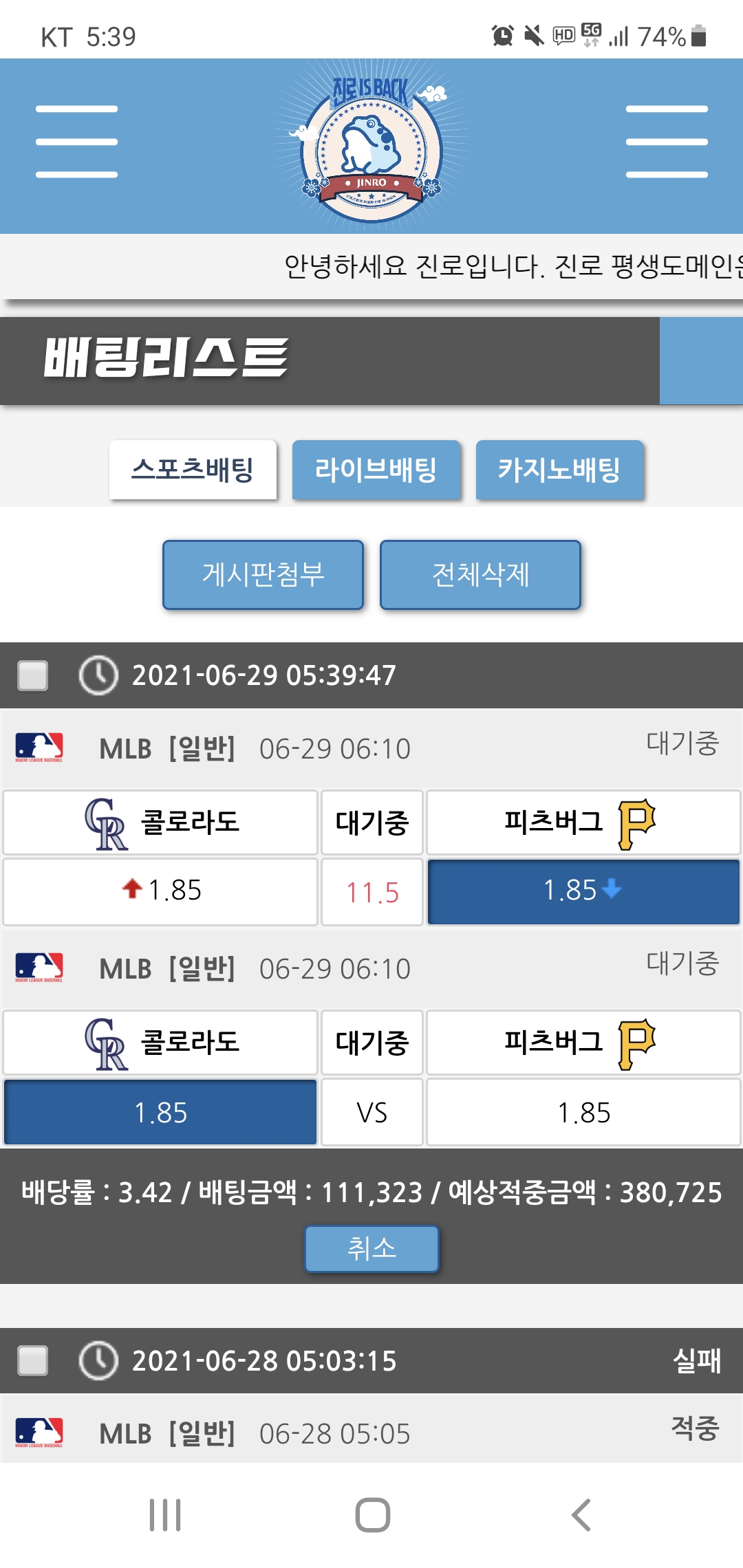This screenshot has width=743, height=1568.
Task: Cancel the bet with 취소 button
Action: [x=371, y=1248]
